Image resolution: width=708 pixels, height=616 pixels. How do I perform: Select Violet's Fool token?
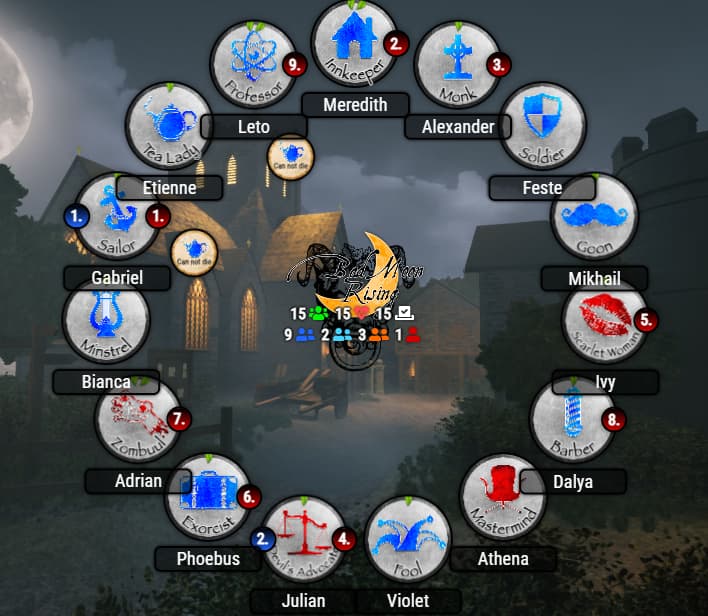coord(408,539)
